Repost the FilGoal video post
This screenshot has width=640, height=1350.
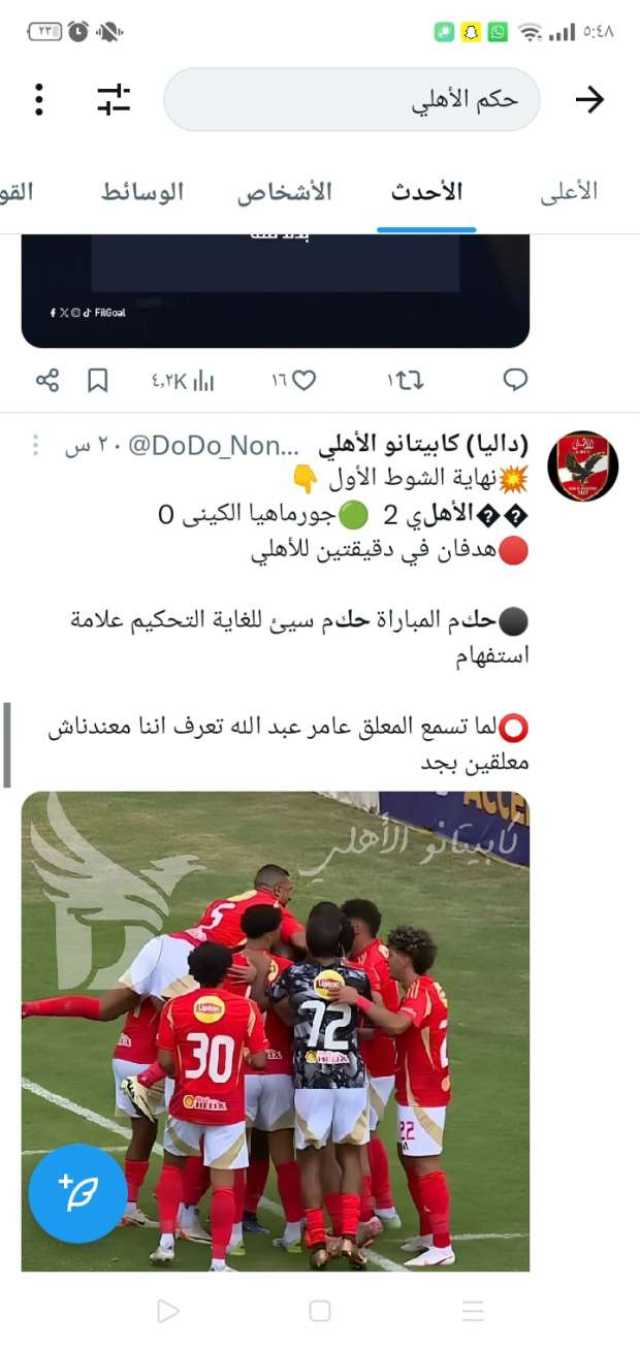405,380
